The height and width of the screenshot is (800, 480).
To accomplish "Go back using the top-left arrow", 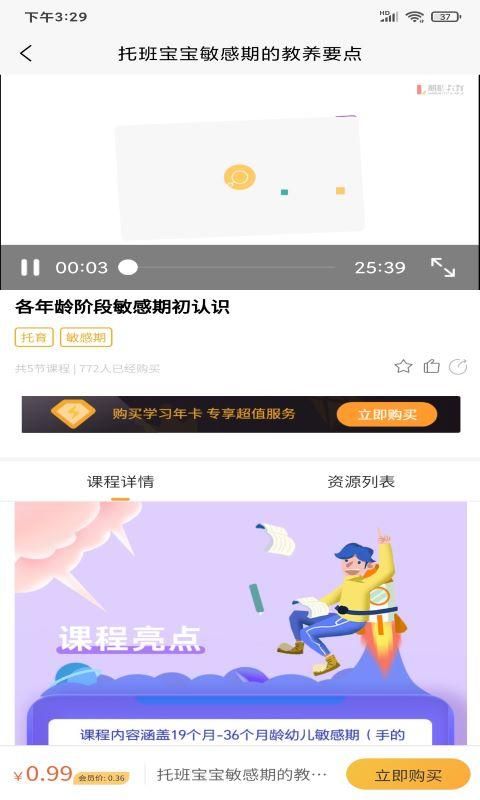I will (26, 53).
